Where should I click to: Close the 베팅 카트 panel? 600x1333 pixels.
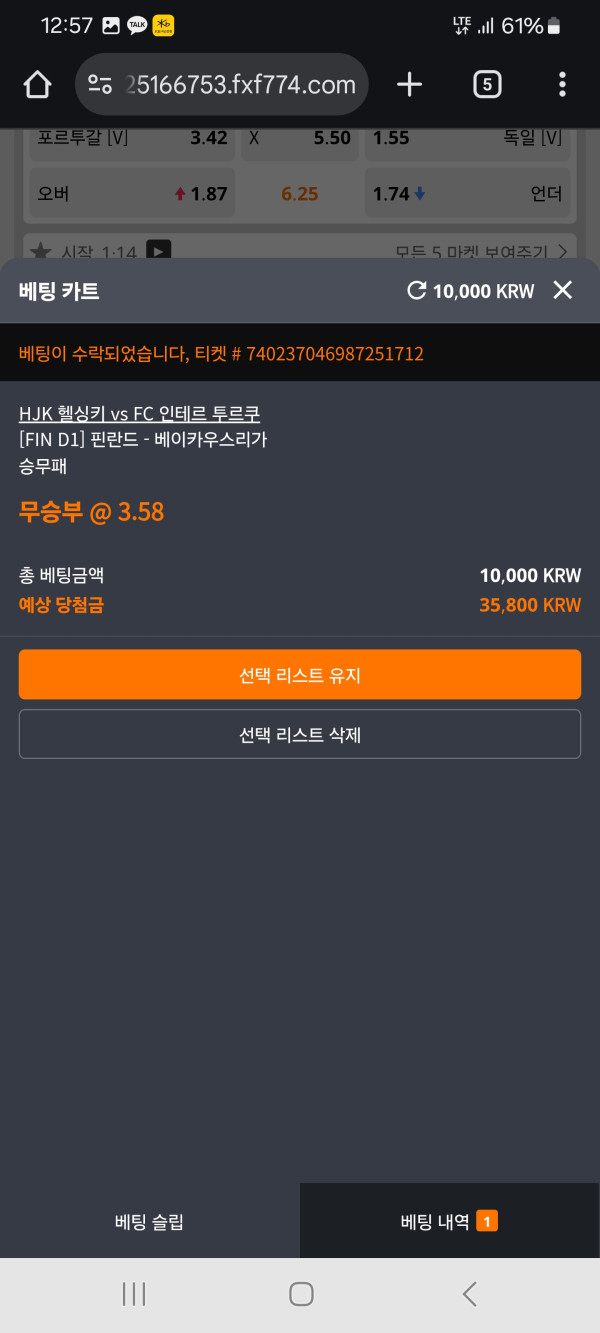(563, 290)
